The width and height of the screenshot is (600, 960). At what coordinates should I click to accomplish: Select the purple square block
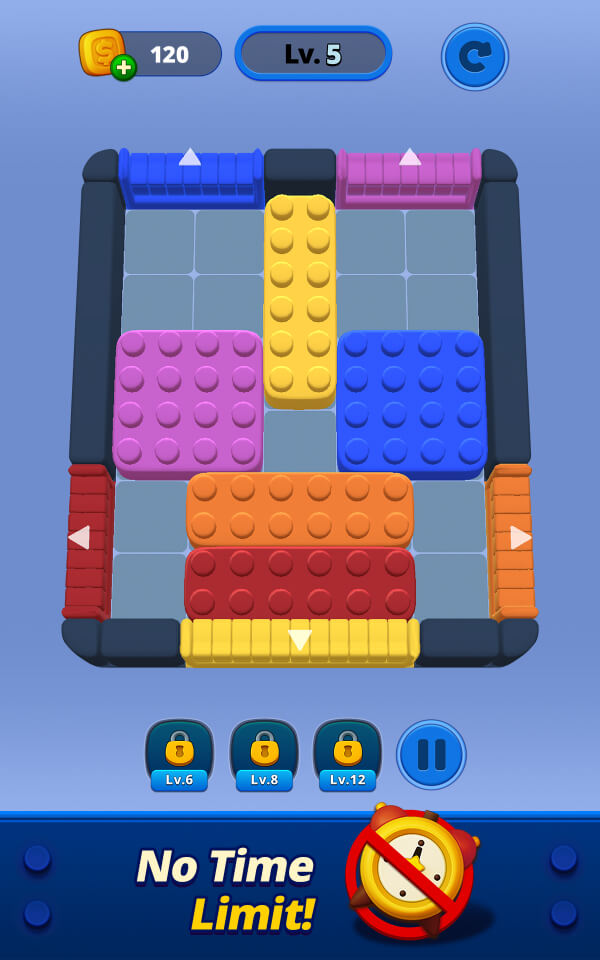click(188, 400)
